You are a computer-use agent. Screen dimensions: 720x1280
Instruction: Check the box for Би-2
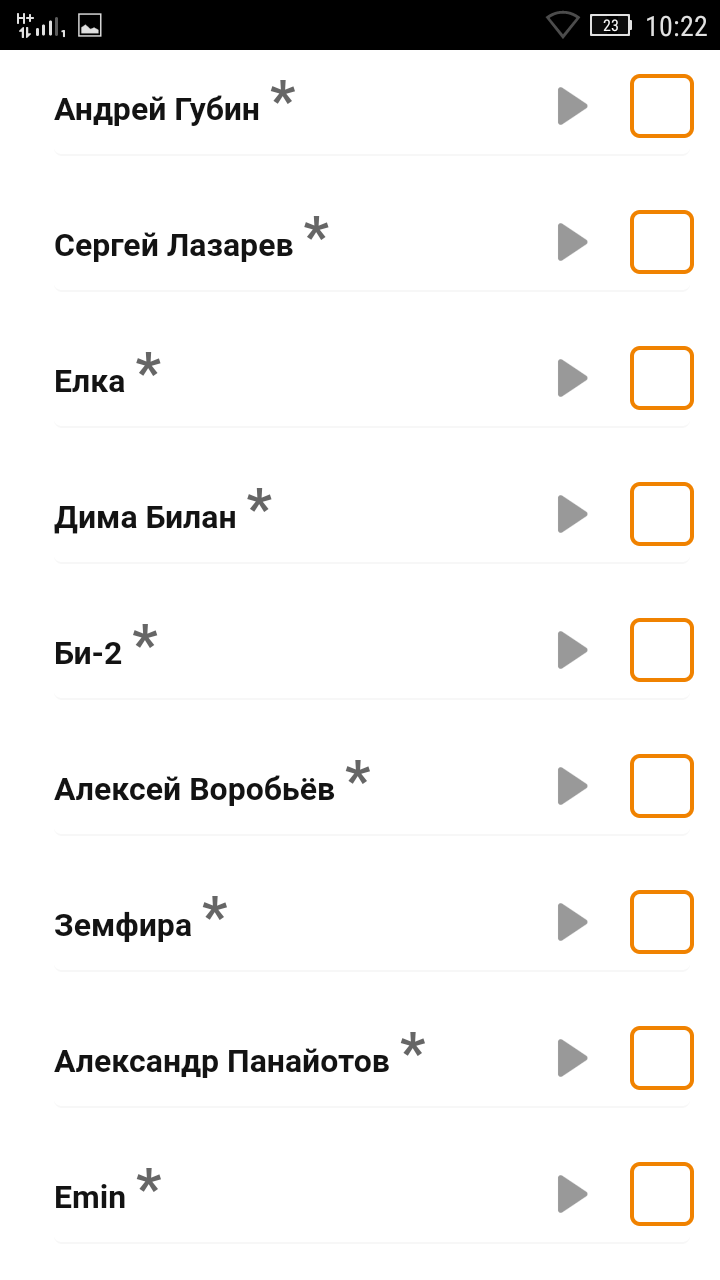[x=661, y=650]
